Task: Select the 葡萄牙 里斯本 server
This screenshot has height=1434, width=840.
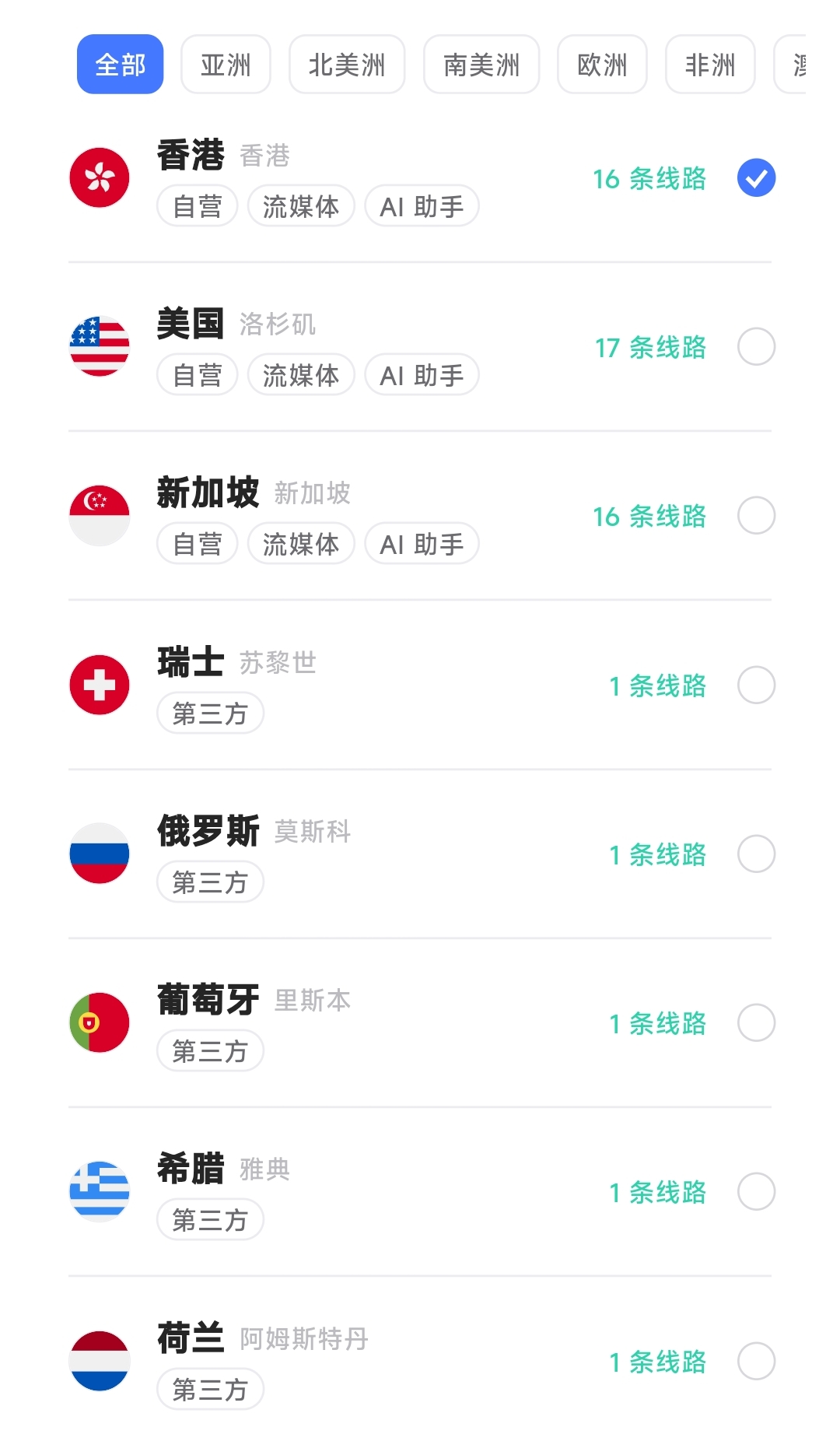Action: pyautogui.click(x=756, y=1022)
